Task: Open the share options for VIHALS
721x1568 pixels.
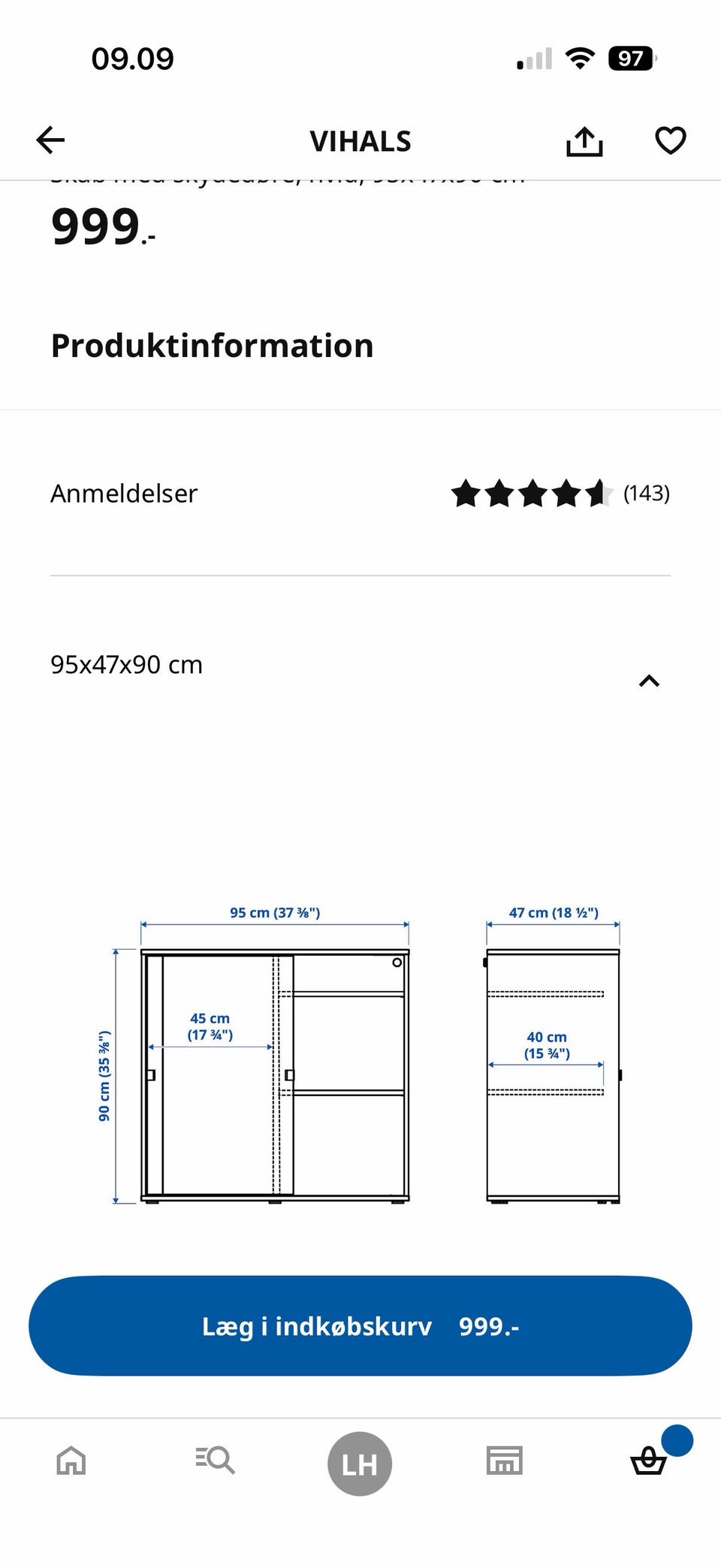Action: 585,140
